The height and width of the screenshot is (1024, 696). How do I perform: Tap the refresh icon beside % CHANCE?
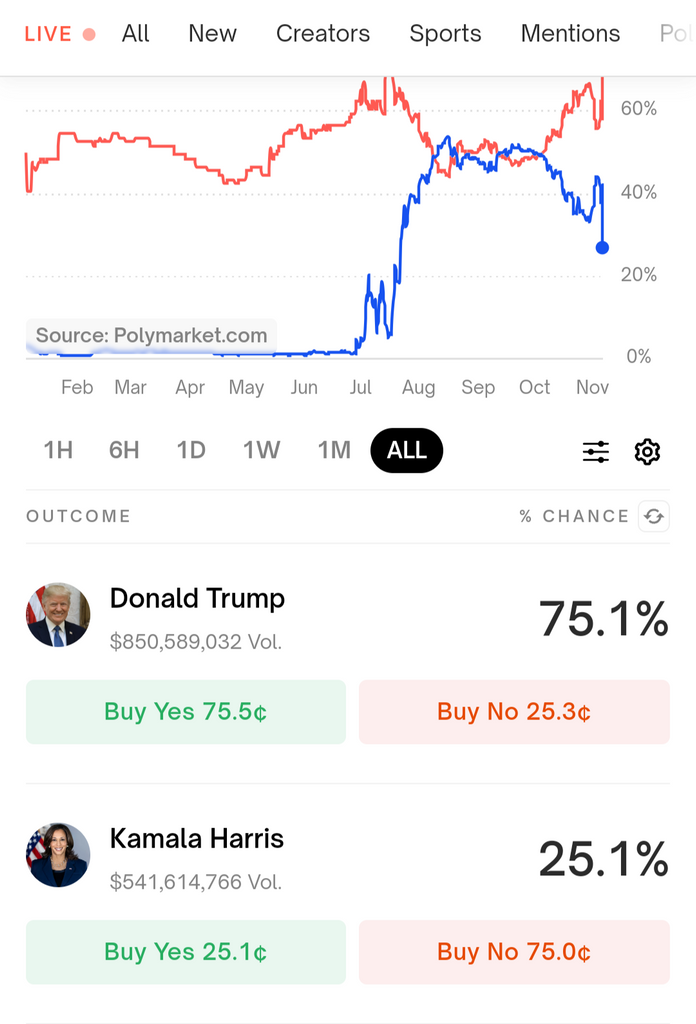654,516
